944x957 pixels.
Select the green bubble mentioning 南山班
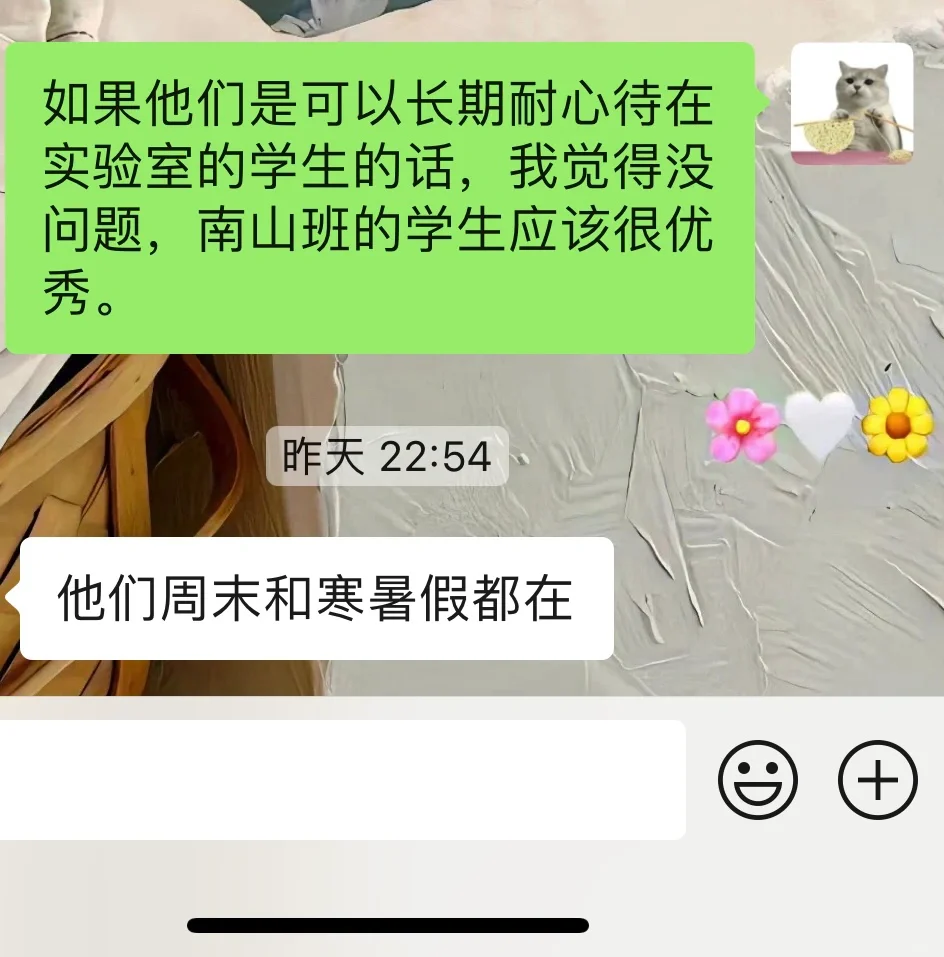[x=380, y=195]
